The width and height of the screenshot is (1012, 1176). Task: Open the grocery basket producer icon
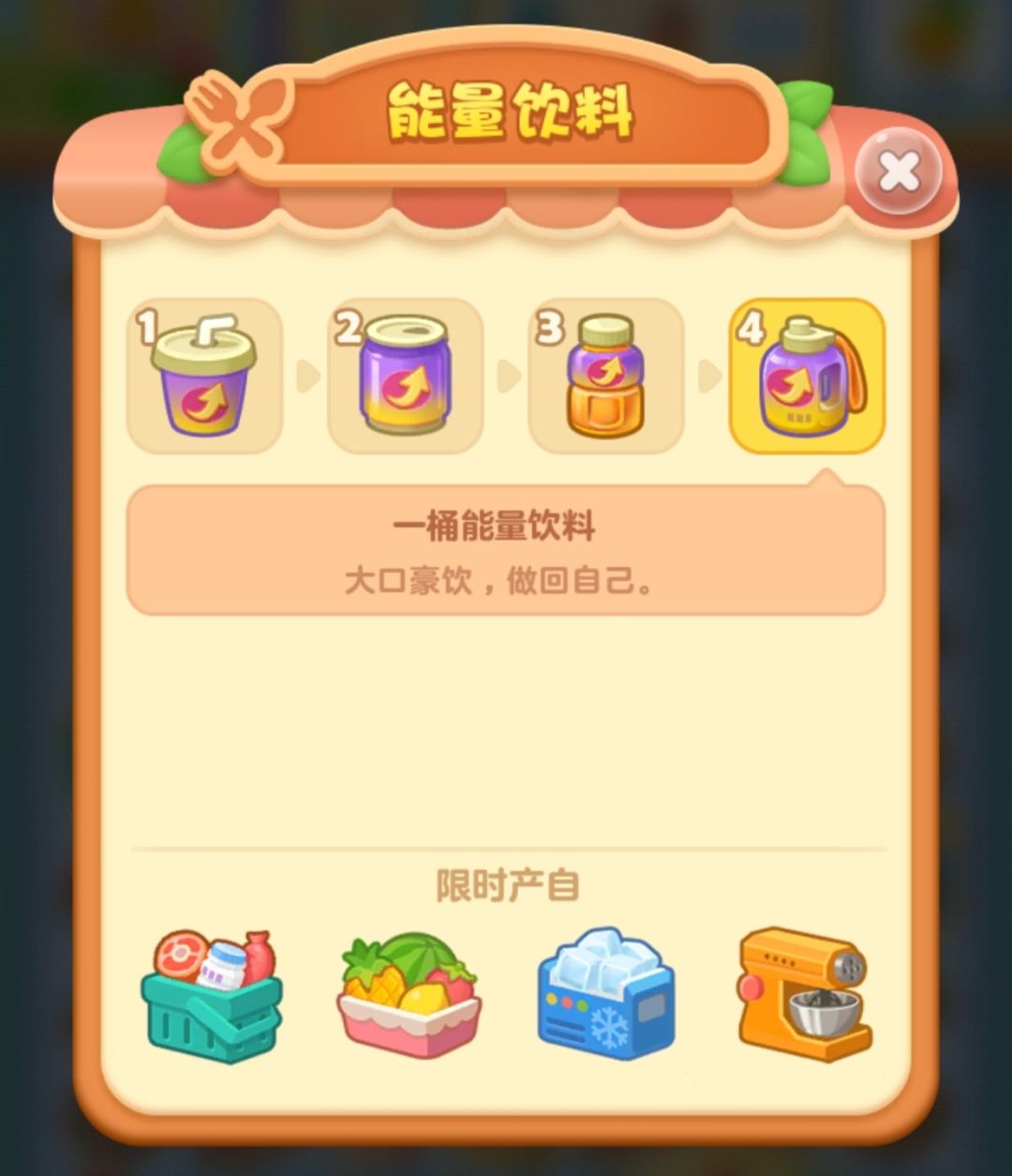point(211,993)
